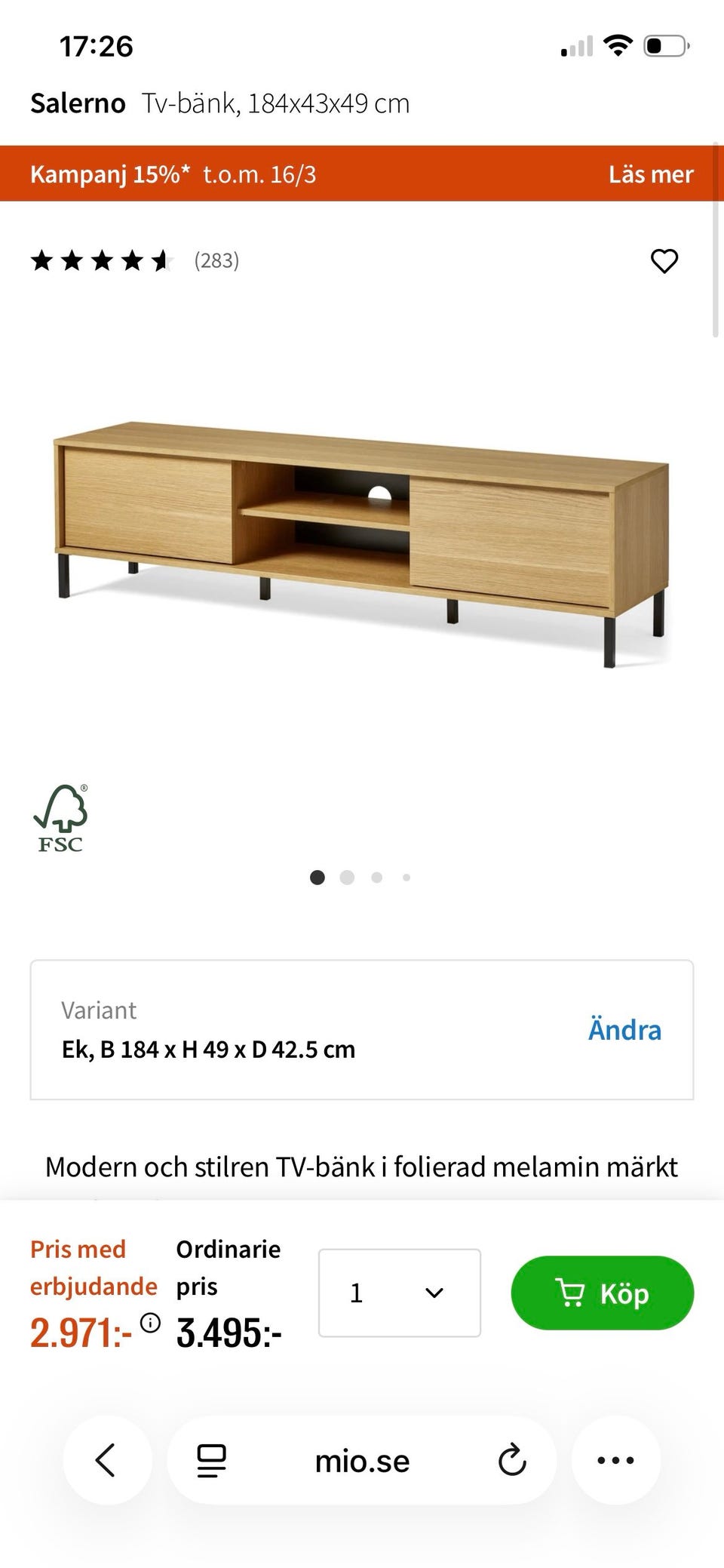Open Läs mer in the campaign banner
Viewport: 724px width, 1568px height.
click(x=650, y=174)
